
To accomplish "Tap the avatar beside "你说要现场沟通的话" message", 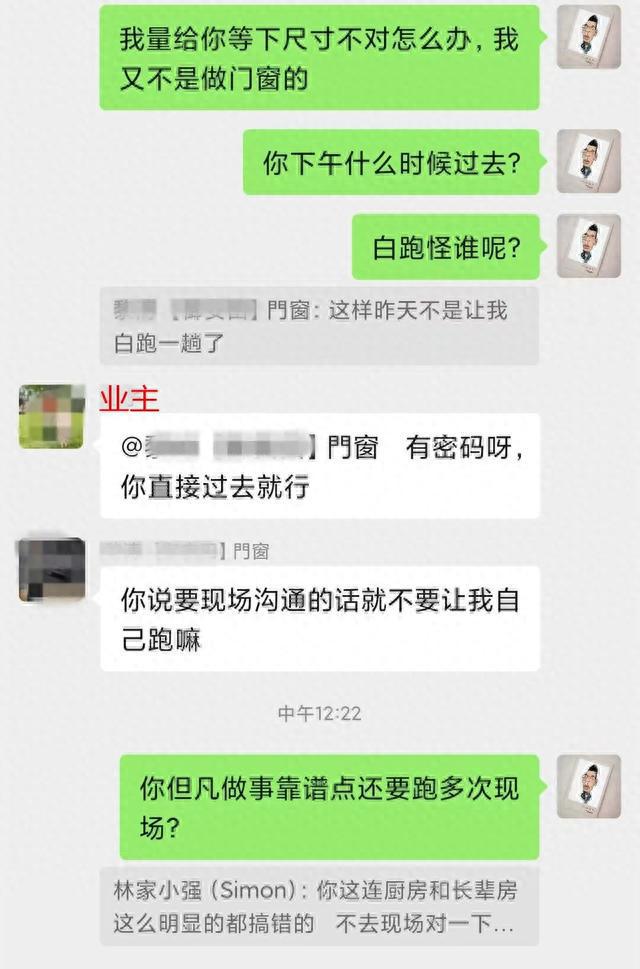I will click(x=51, y=569).
